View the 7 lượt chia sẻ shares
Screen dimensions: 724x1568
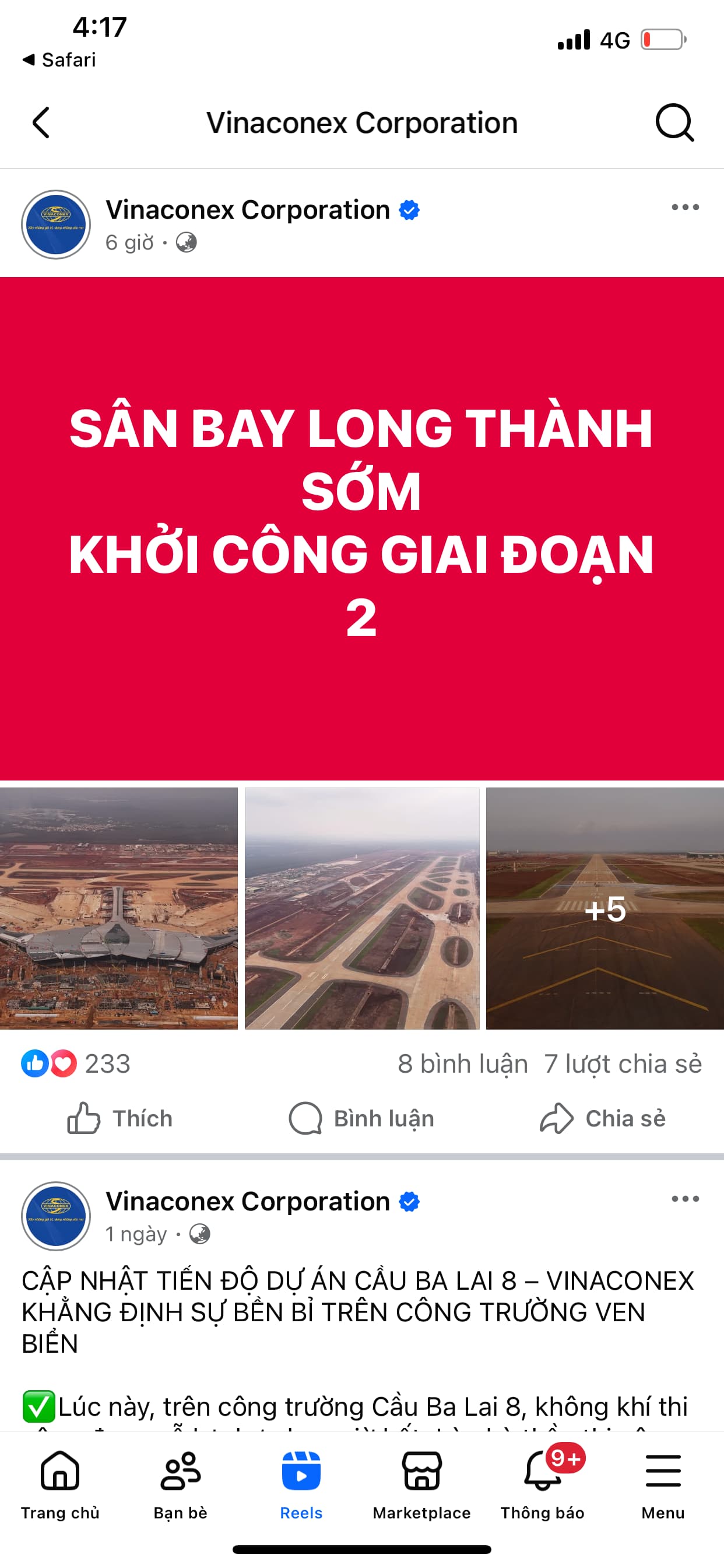point(623,1064)
